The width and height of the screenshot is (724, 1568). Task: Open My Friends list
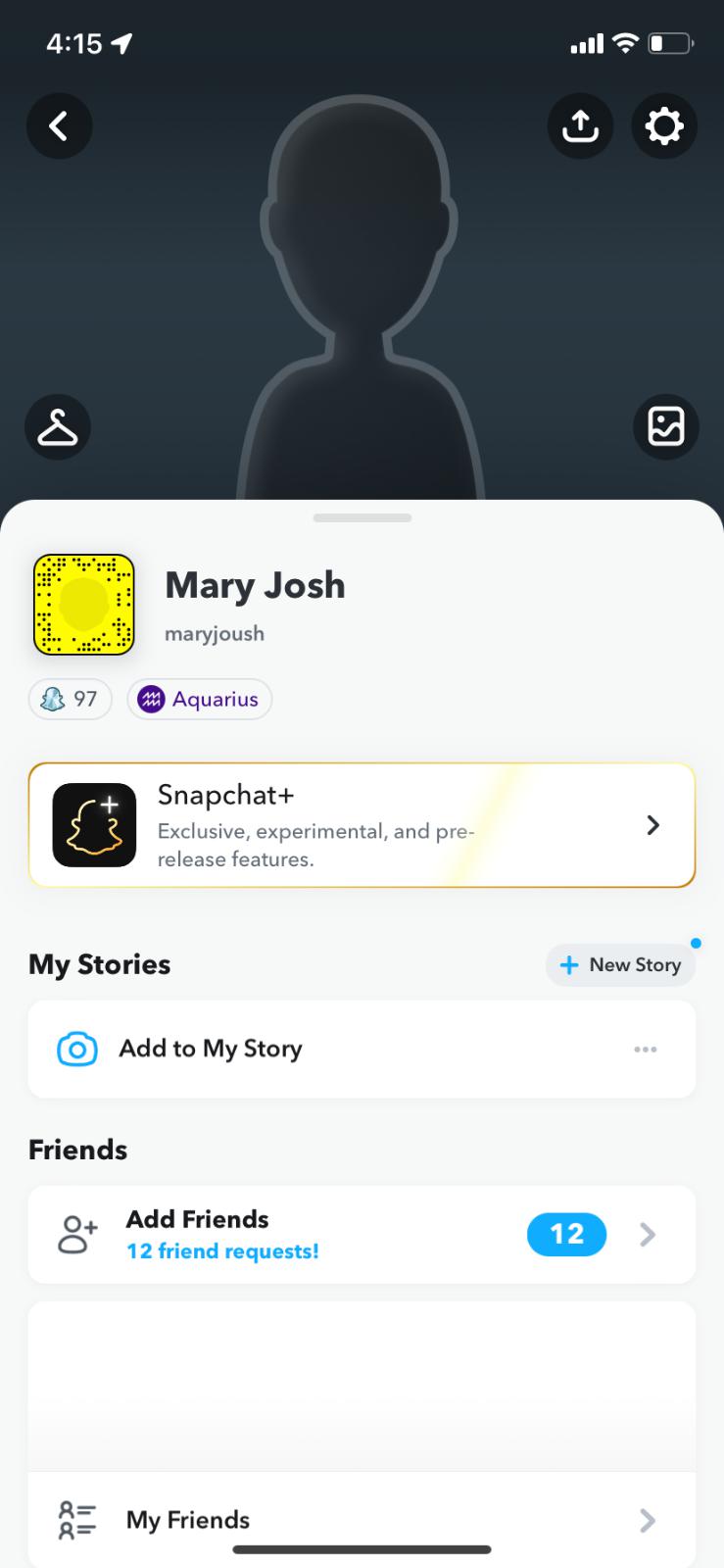pos(362,1520)
